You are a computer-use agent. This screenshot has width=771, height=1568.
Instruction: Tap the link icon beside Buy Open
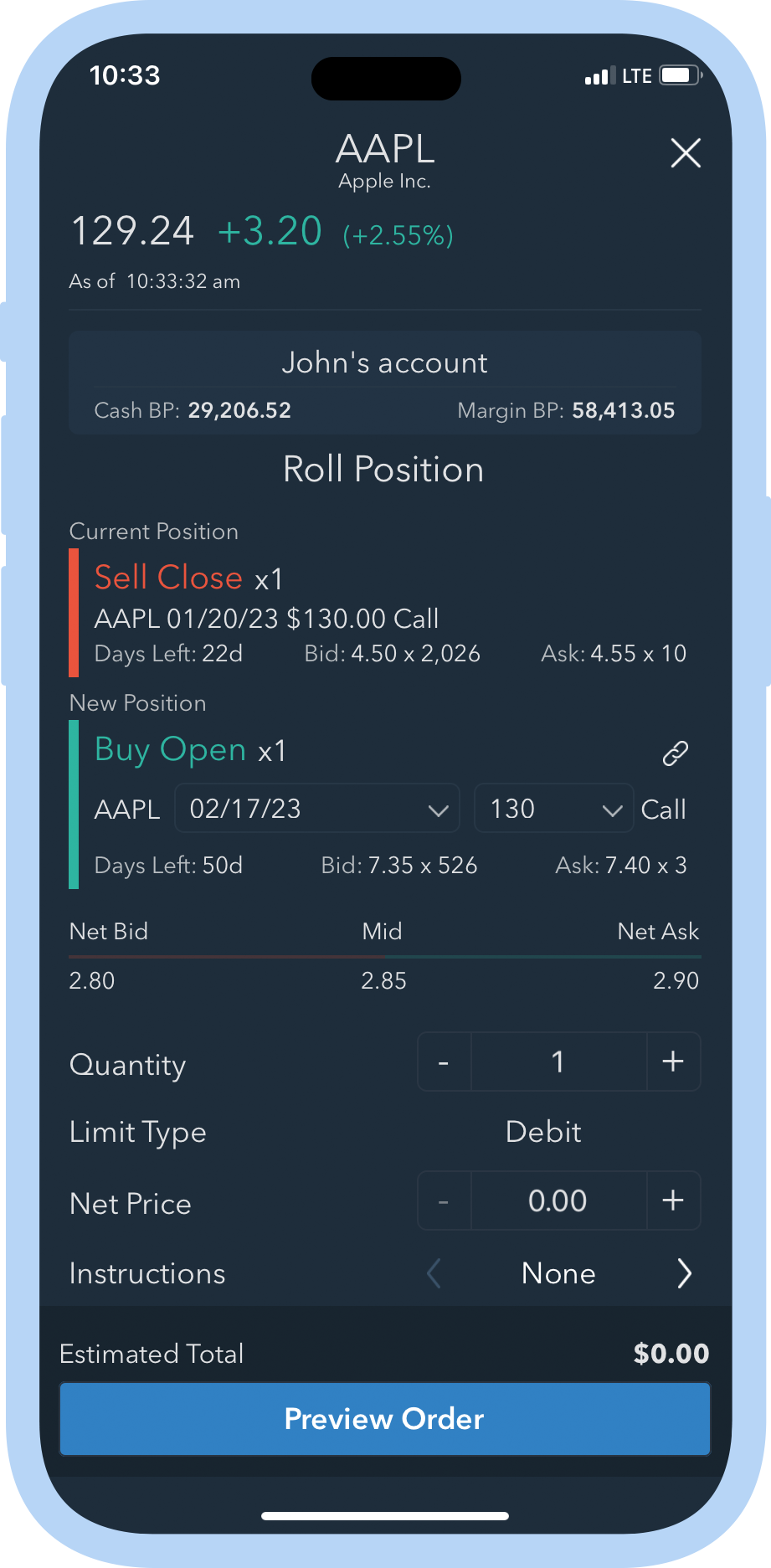676,753
